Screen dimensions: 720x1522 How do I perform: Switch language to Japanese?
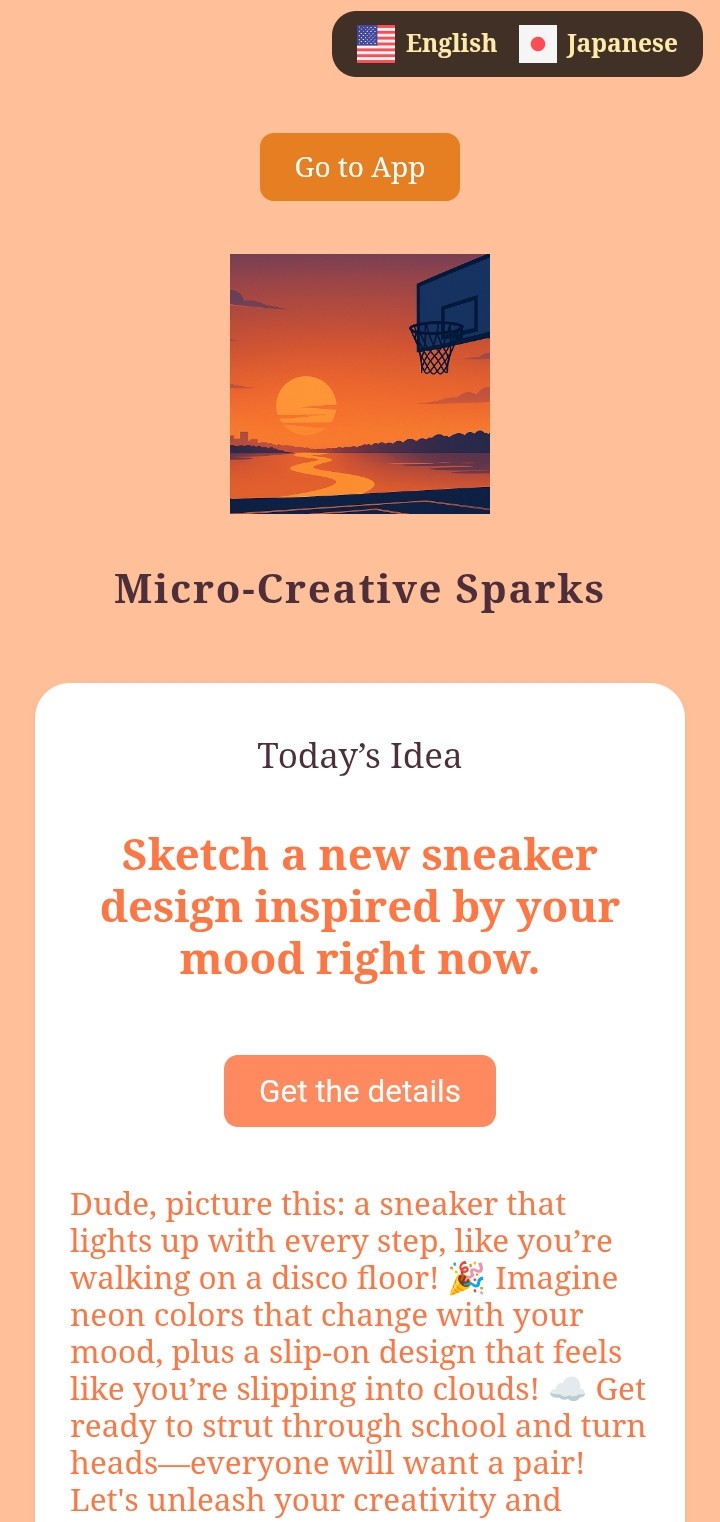[x=599, y=44]
